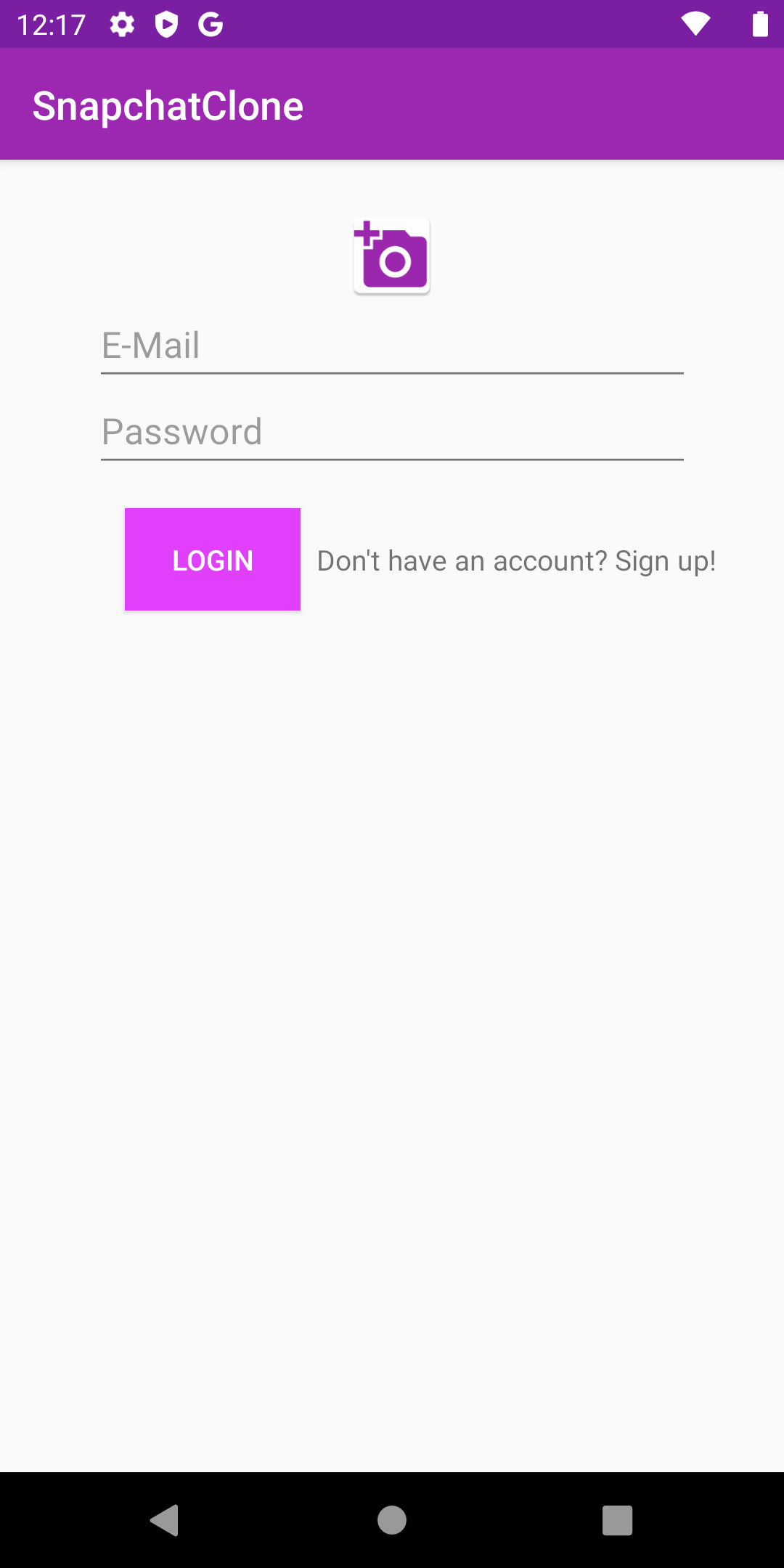This screenshot has width=784, height=1568.
Task: Tap the LOGIN button
Action: (212, 560)
